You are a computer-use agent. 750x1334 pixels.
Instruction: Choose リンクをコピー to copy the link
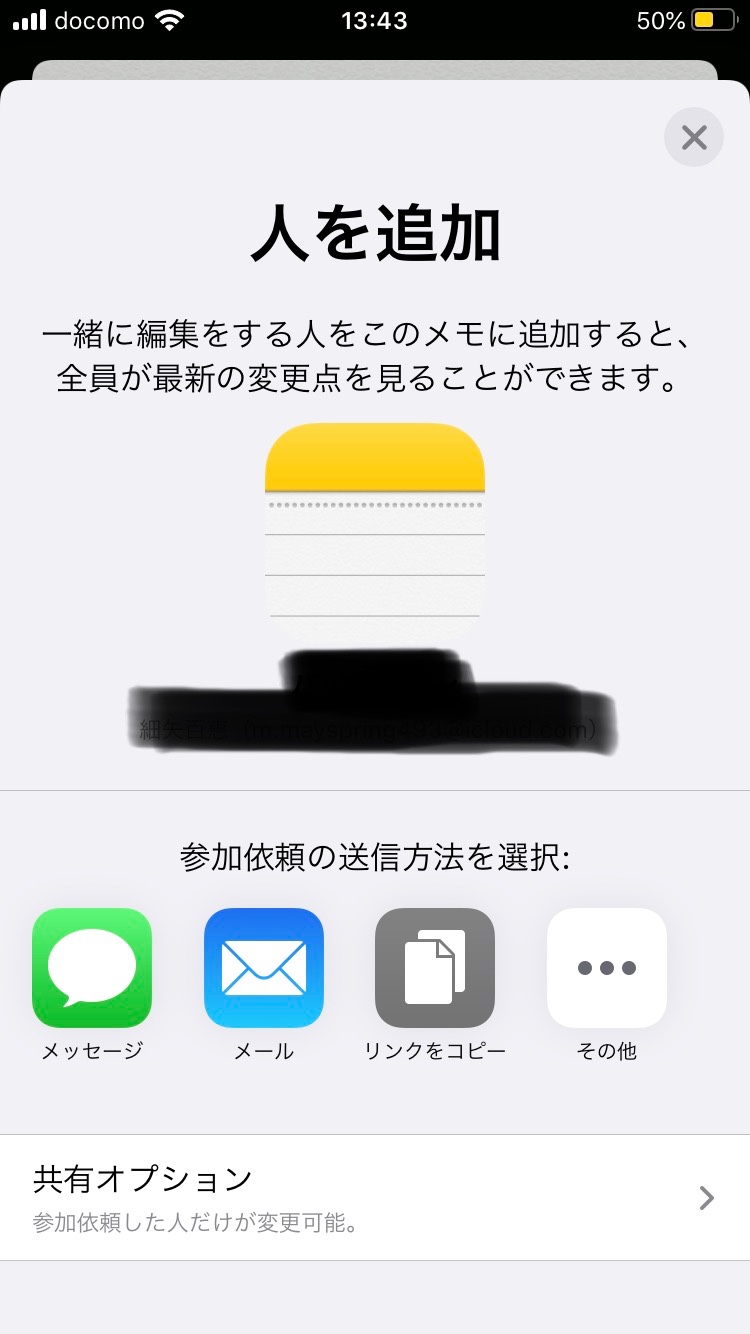(435, 968)
